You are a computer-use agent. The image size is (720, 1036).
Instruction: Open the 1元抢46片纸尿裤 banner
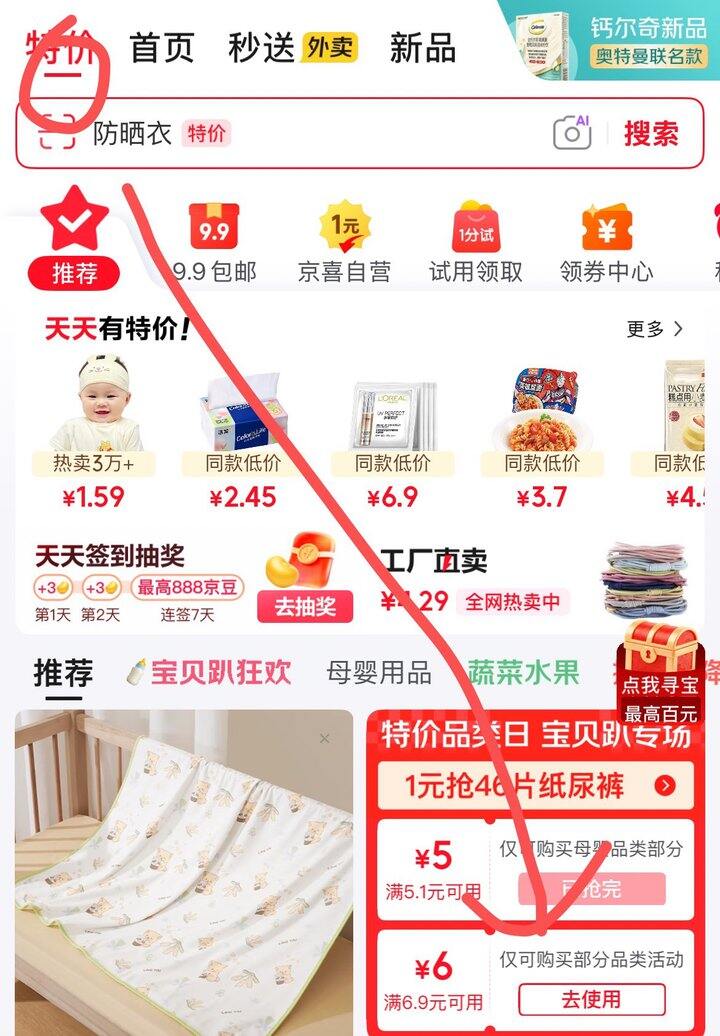pos(536,786)
